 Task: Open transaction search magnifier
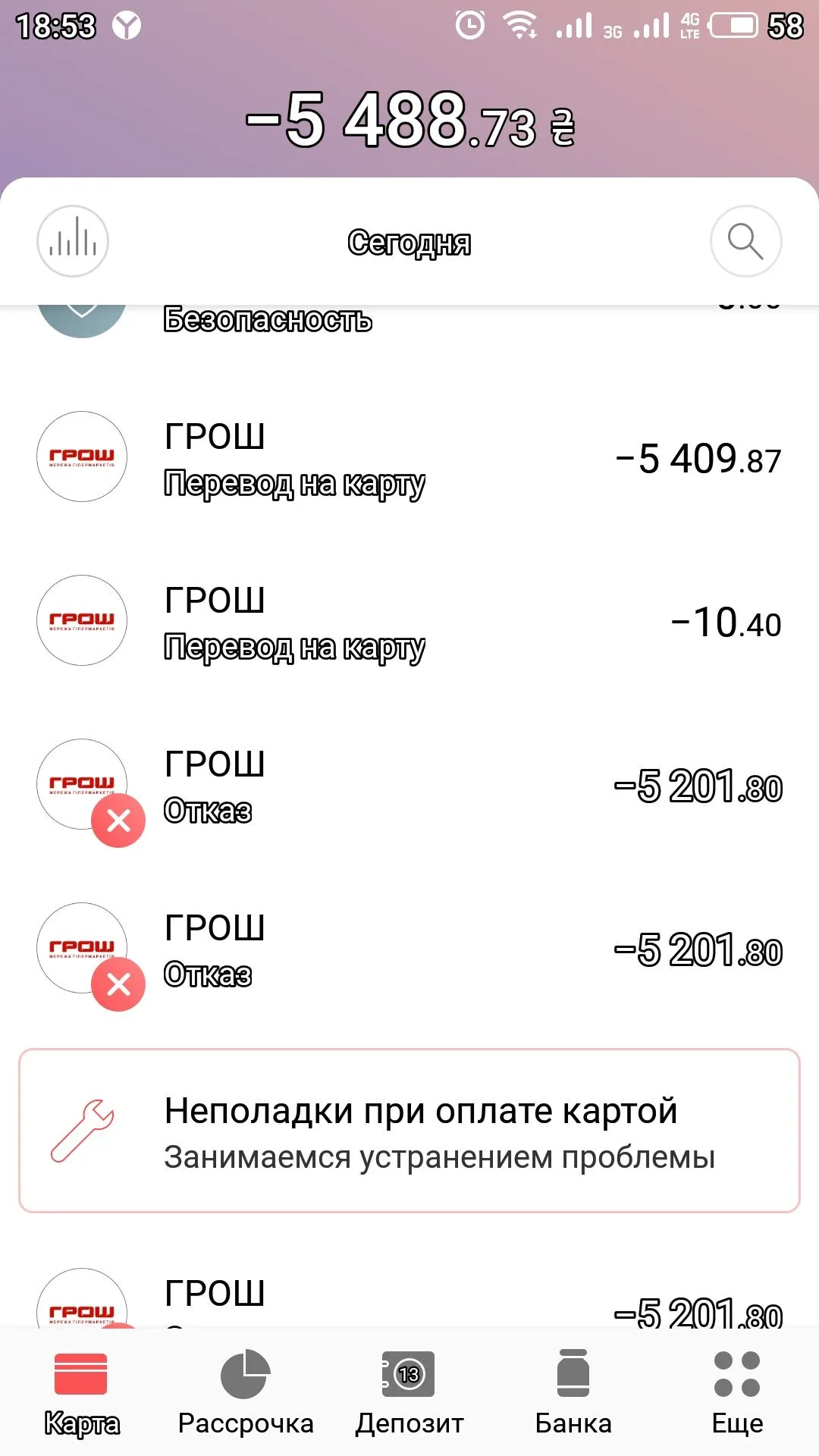pyautogui.click(x=745, y=242)
